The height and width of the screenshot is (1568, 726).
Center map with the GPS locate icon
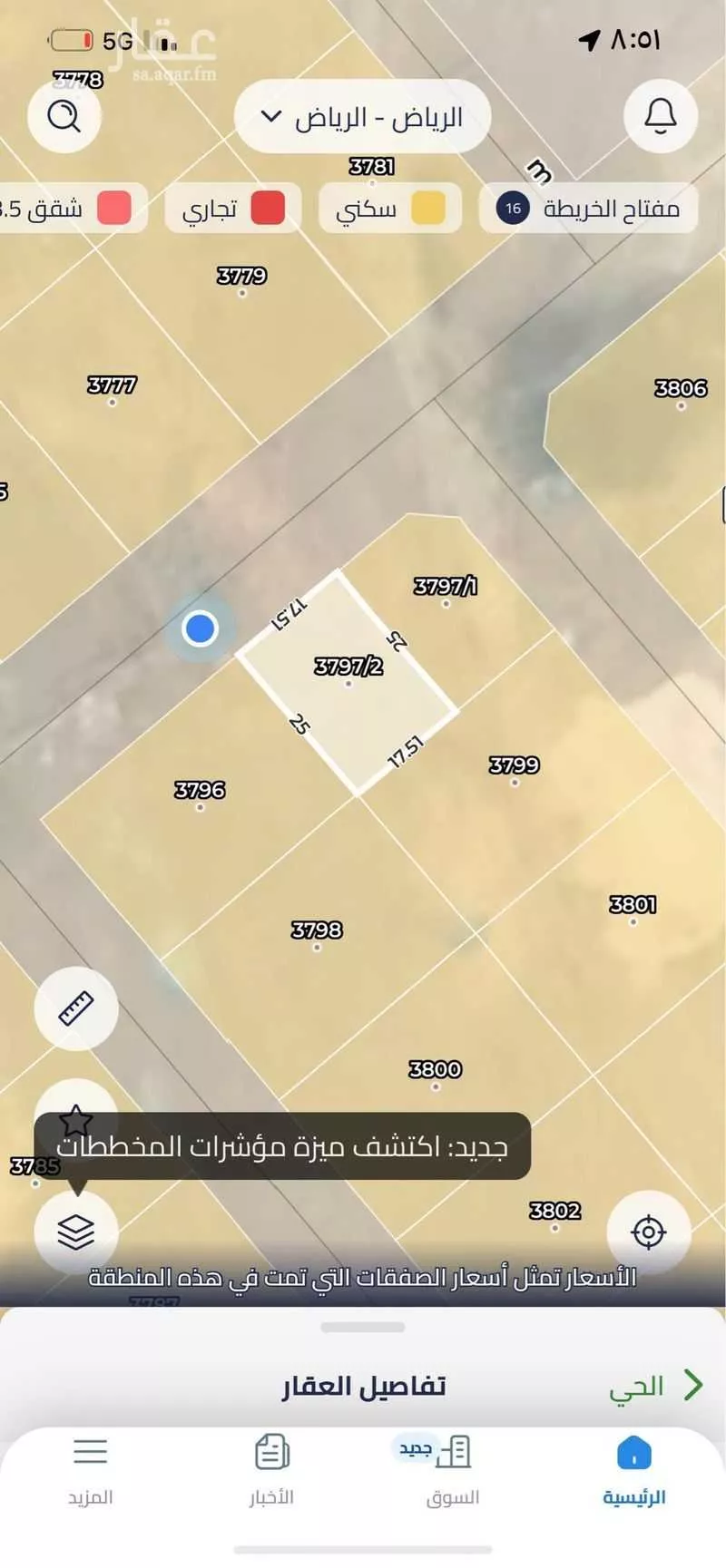click(x=647, y=1233)
